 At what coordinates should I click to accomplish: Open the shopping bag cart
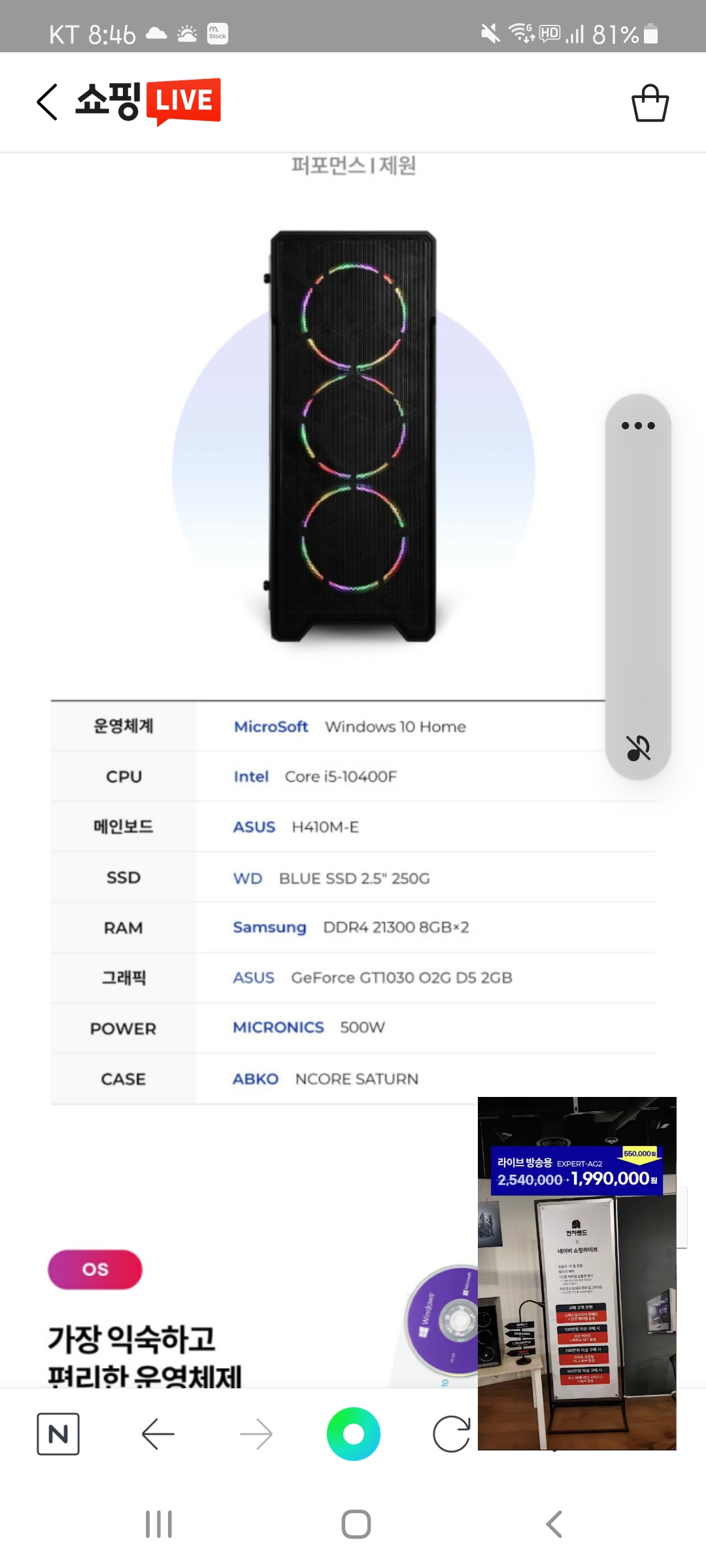[650, 103]
